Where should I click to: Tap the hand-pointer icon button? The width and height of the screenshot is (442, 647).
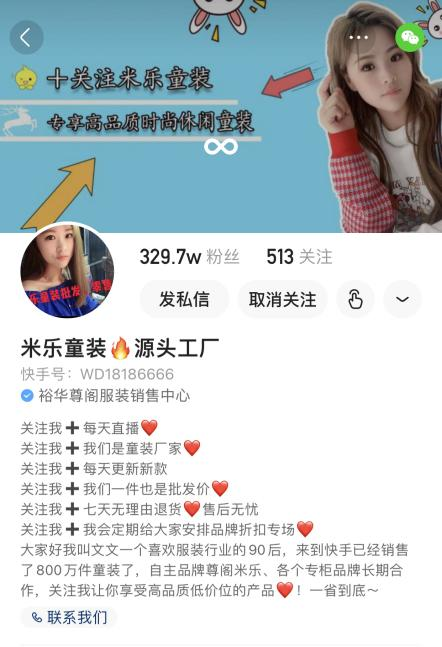click(355, 299)
